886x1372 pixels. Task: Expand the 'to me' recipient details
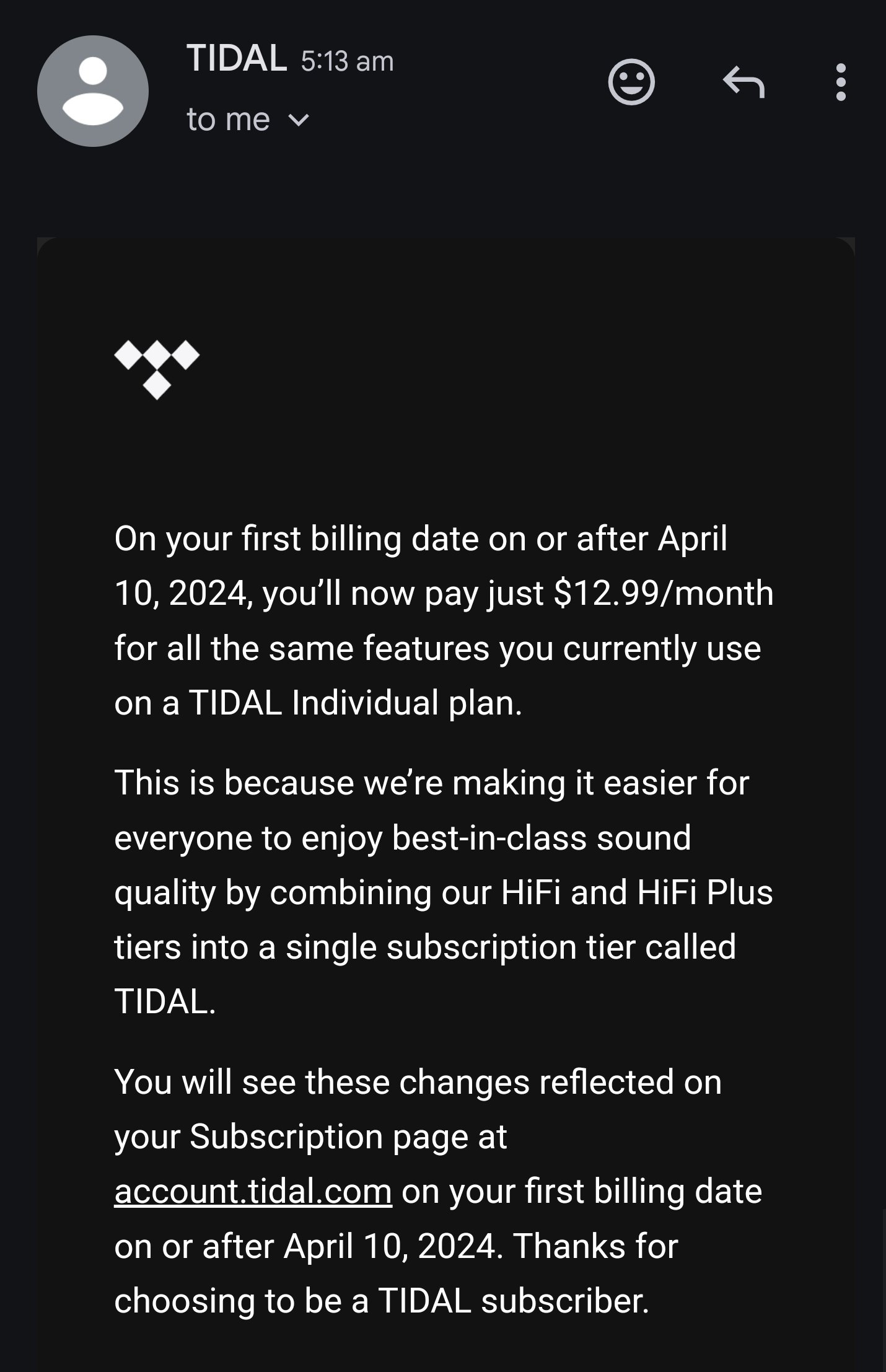coord(248,119)
